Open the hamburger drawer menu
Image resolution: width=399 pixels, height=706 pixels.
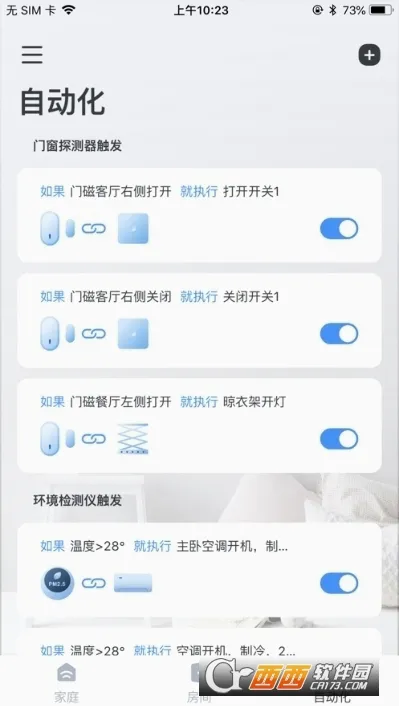tap(32, 54)
